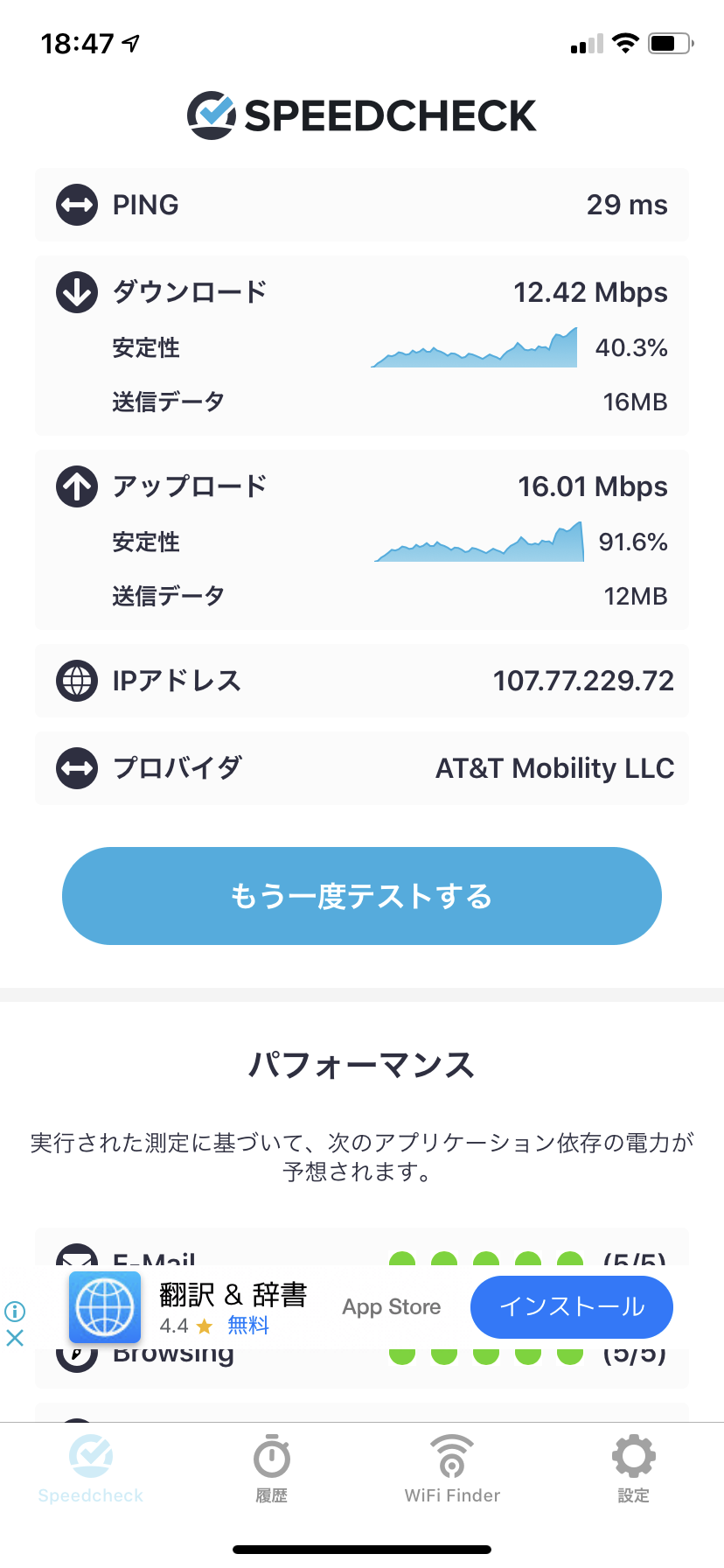Tap the インストール button in the ad
724x1568 pixels.
(x=572, y=1307)
